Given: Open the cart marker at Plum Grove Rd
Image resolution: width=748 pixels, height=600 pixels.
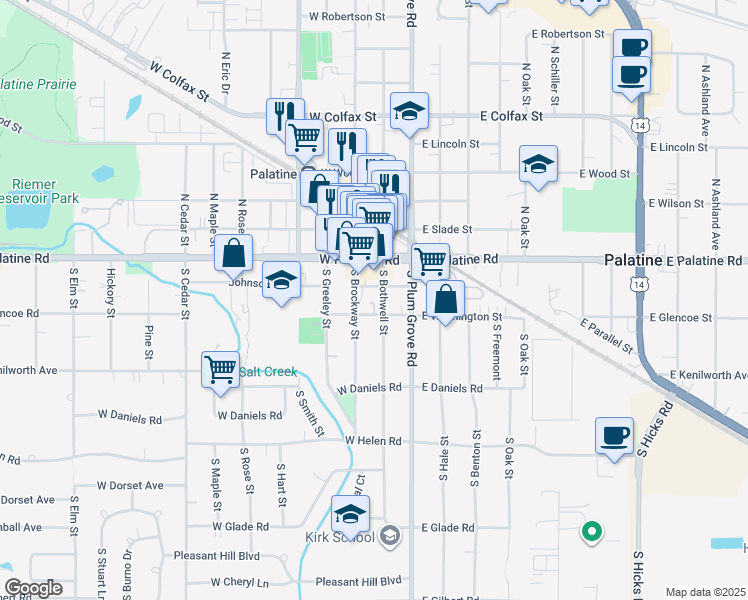Looking at the screenshot, I should click(x=430, y=261).
